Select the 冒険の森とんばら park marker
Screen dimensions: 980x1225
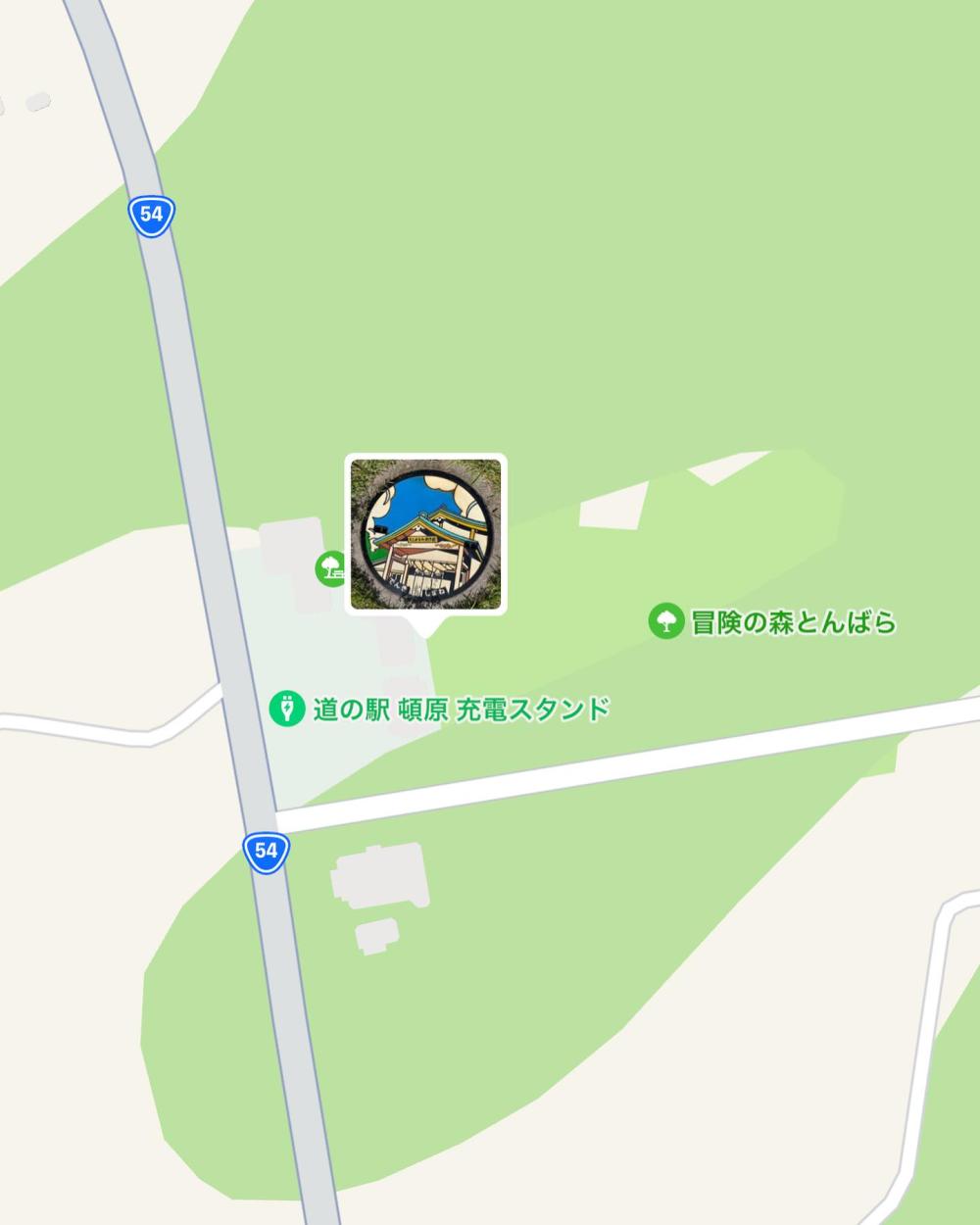pos(666,621)
